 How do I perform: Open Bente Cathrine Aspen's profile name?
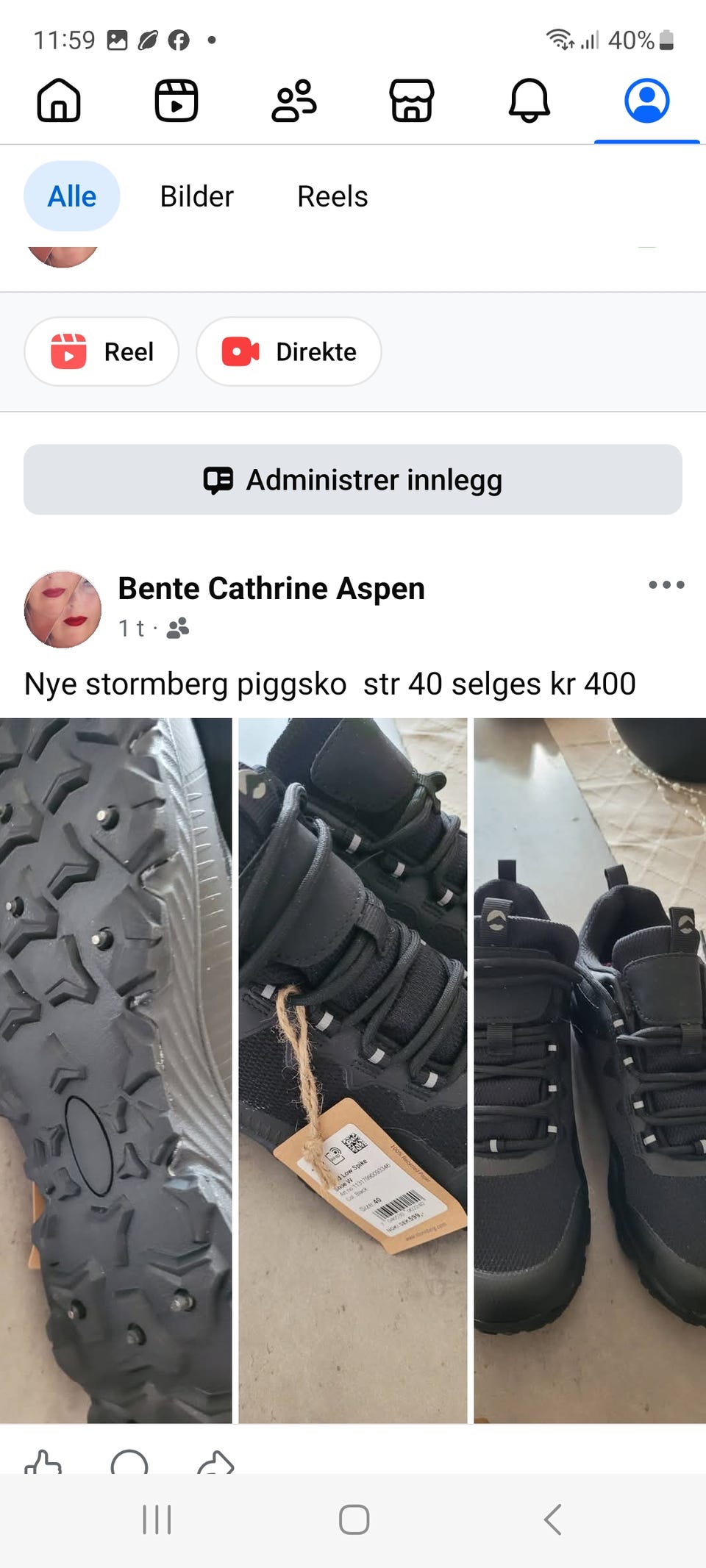click(271, 588)
